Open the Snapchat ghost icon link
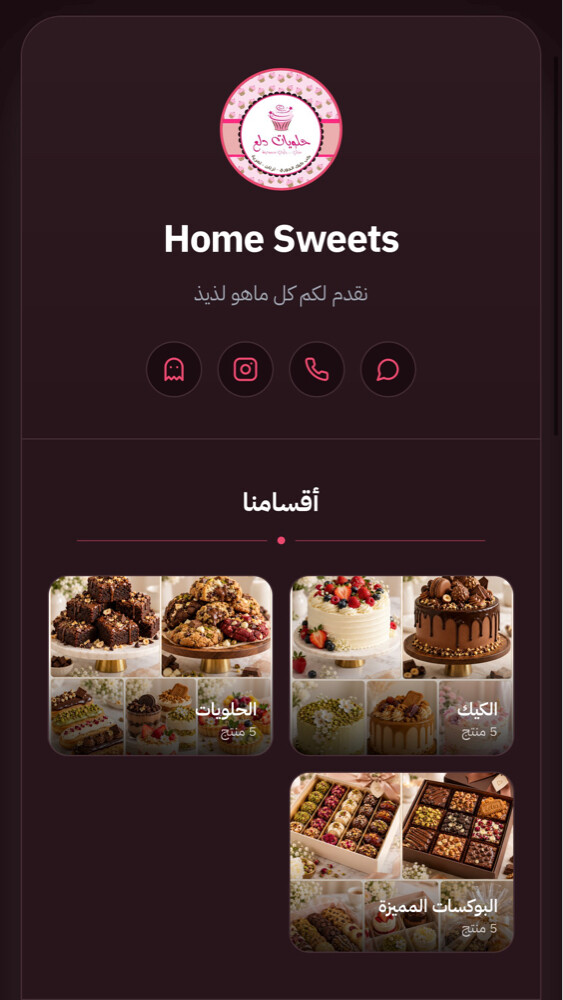Screen dimensions: 563x1000 point(174,369)
